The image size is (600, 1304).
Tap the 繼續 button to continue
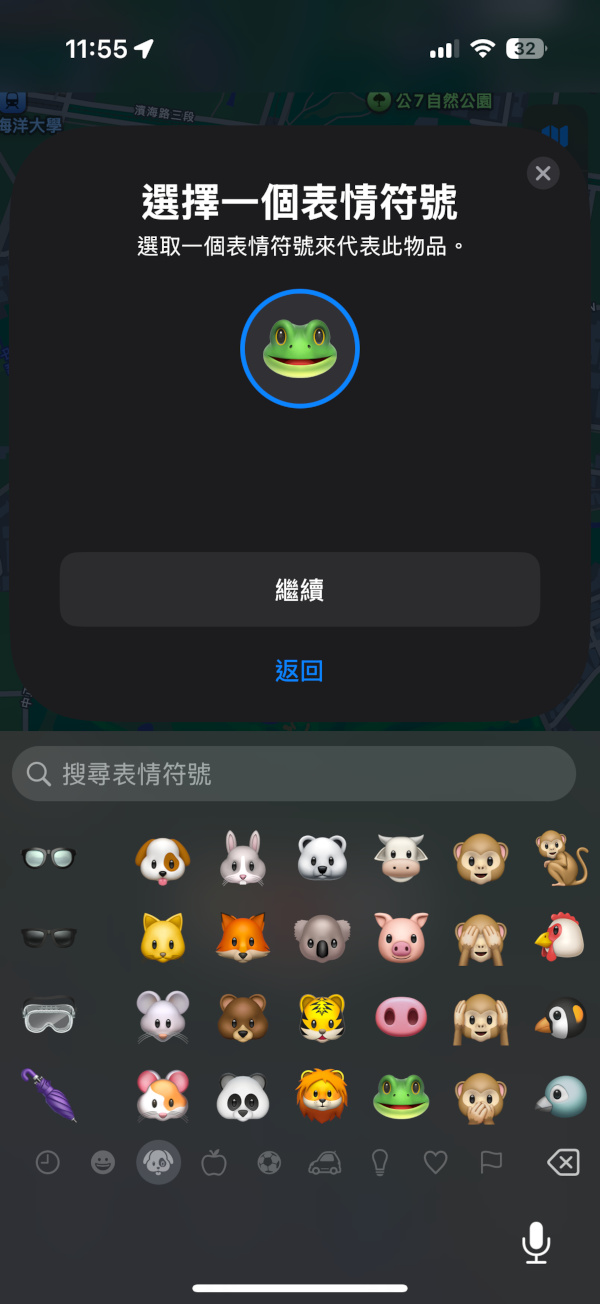(300, 590)
